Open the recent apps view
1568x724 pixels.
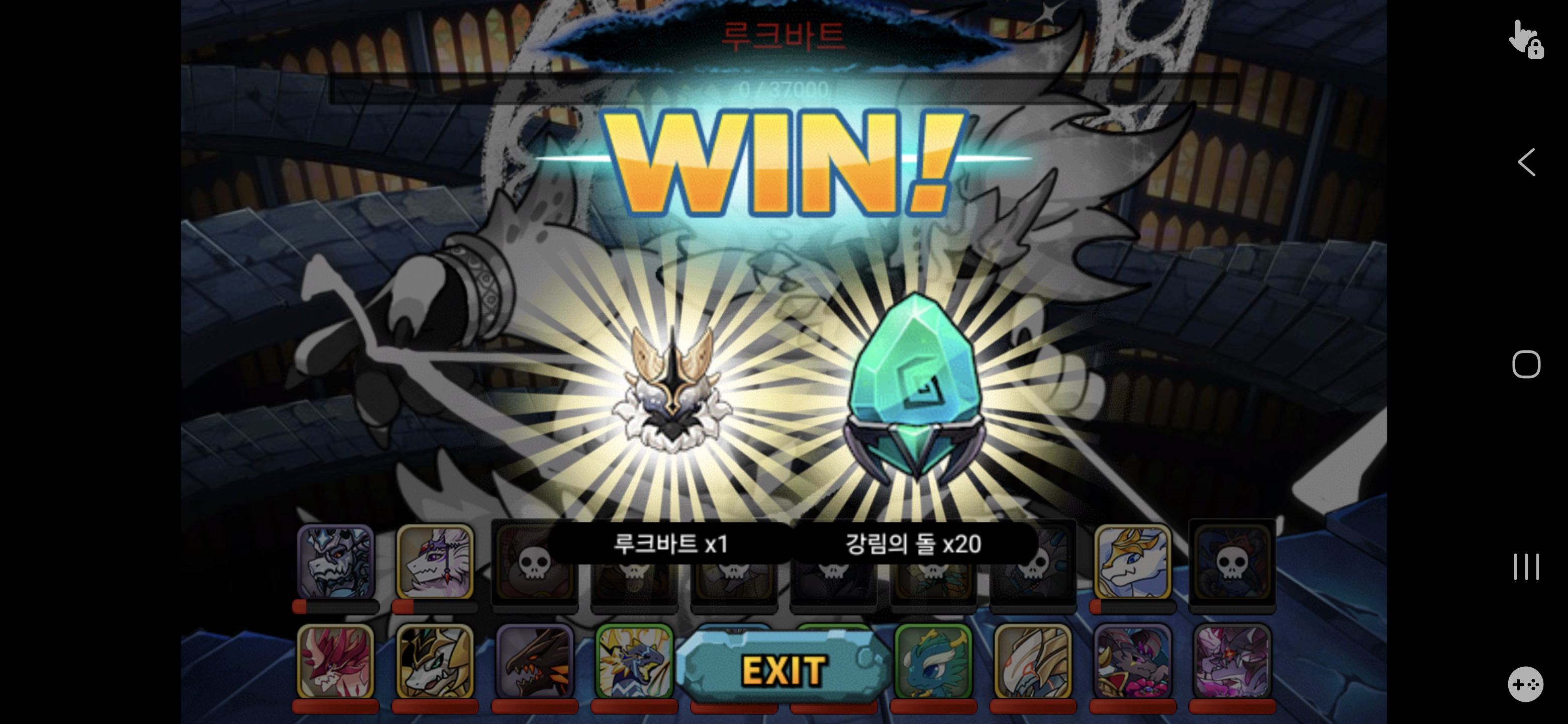[1526, 567]
